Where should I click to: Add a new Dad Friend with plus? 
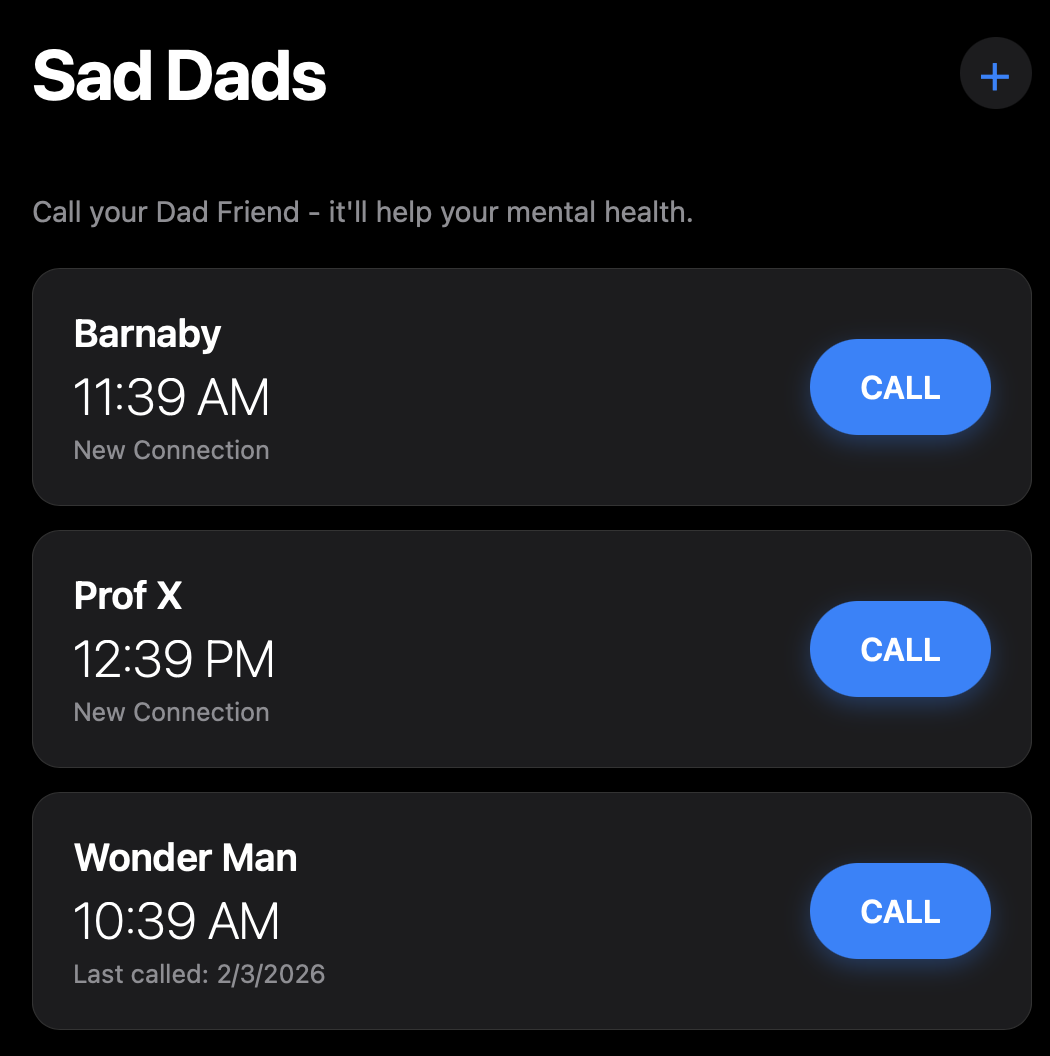[x=995, y=76]
